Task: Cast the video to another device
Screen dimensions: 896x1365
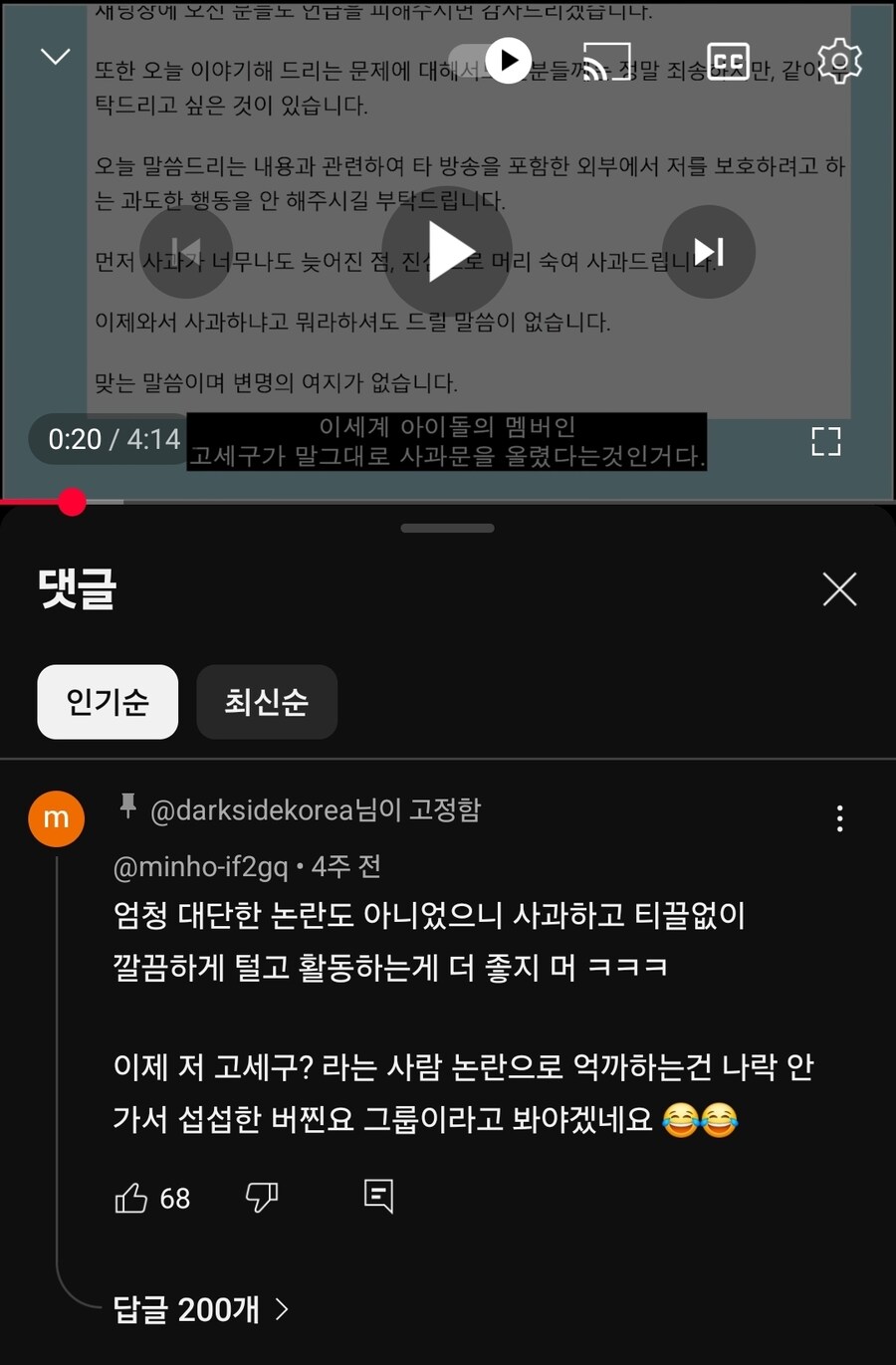Action: 606,61
